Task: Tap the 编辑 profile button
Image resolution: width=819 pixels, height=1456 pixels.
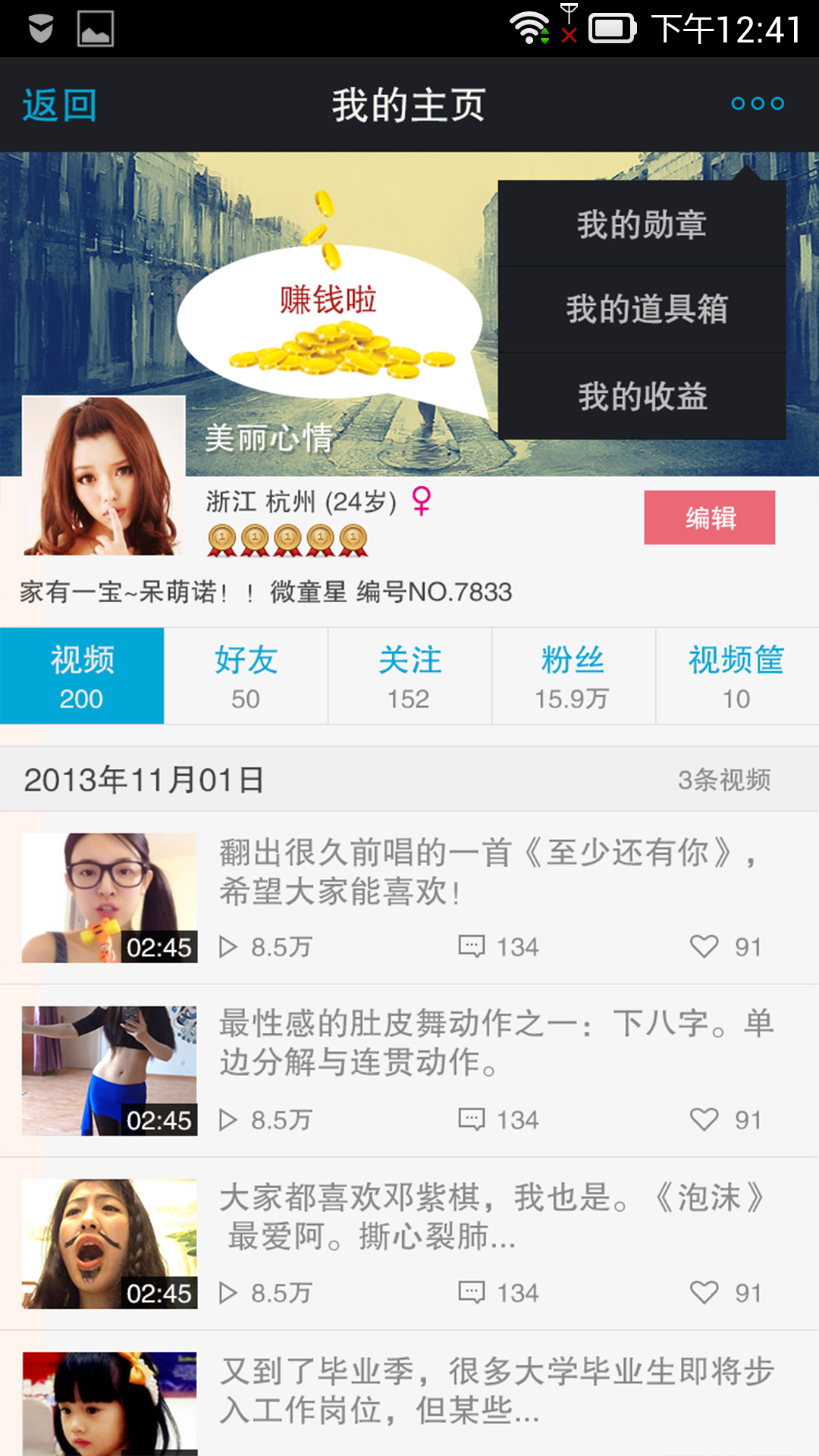Action: (x=709, y=517)
